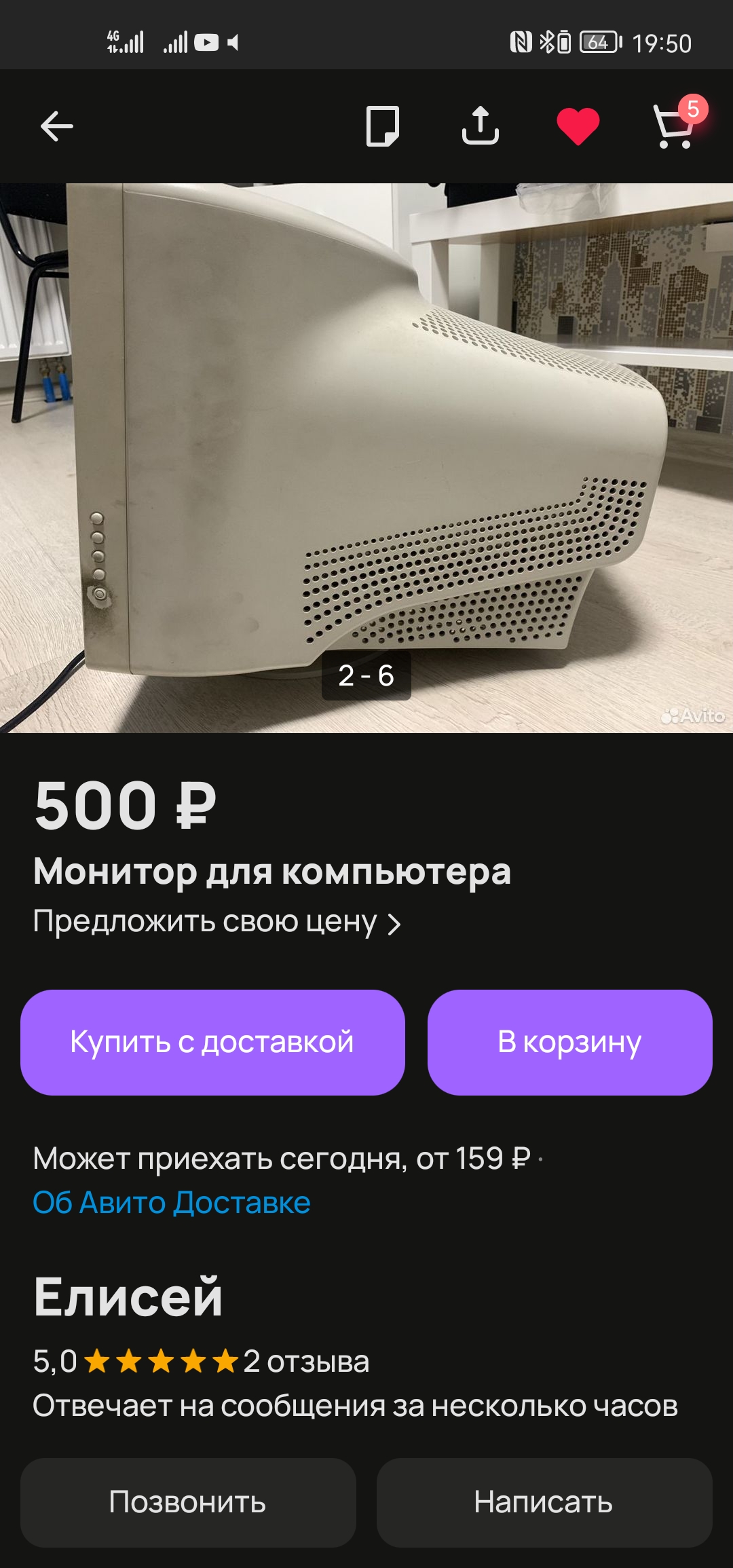This screenshot has height=1568, width=733.
Task: Open seller Елисей's profile
Action: click(x=128, y=1296)
